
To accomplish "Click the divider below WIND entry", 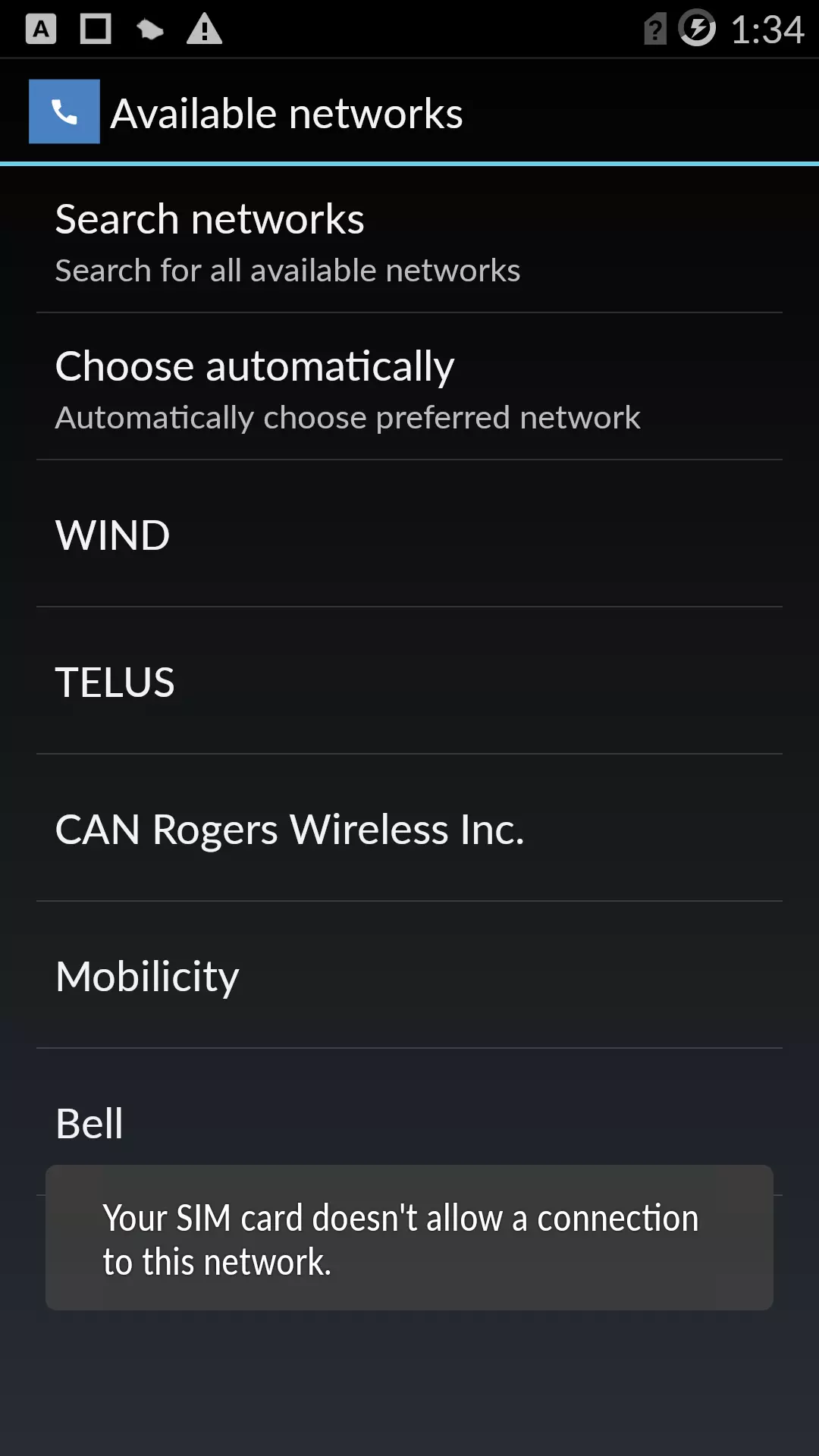I will pyautogui.click(x=409, y=606).
